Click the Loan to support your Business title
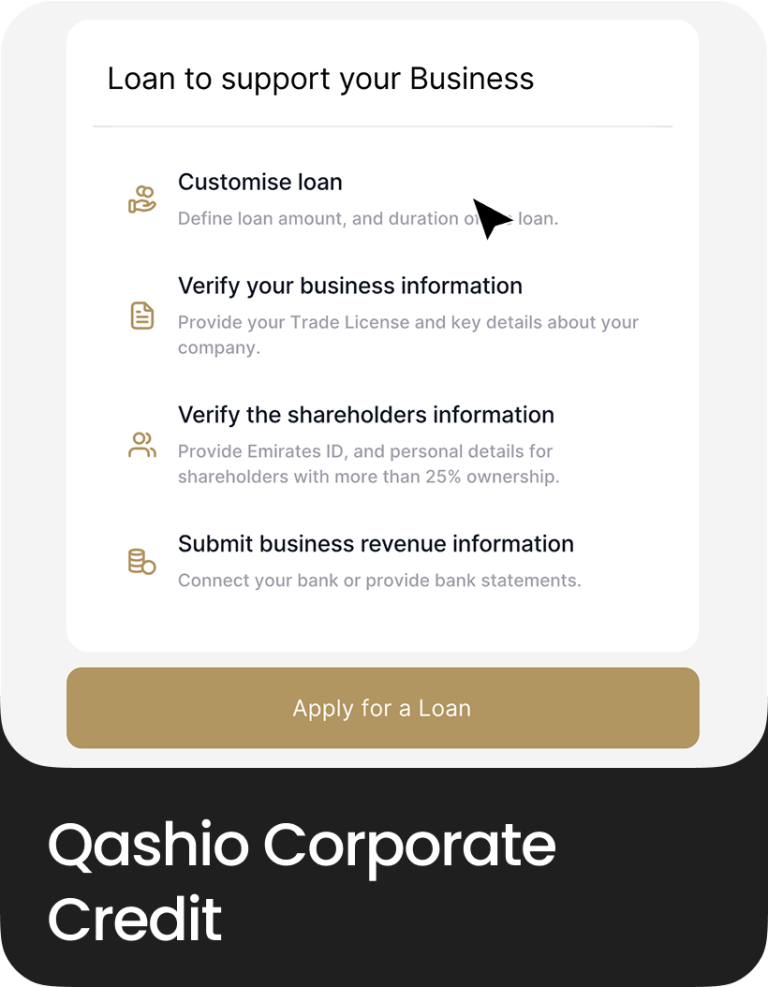 click(x=321, y=78)
